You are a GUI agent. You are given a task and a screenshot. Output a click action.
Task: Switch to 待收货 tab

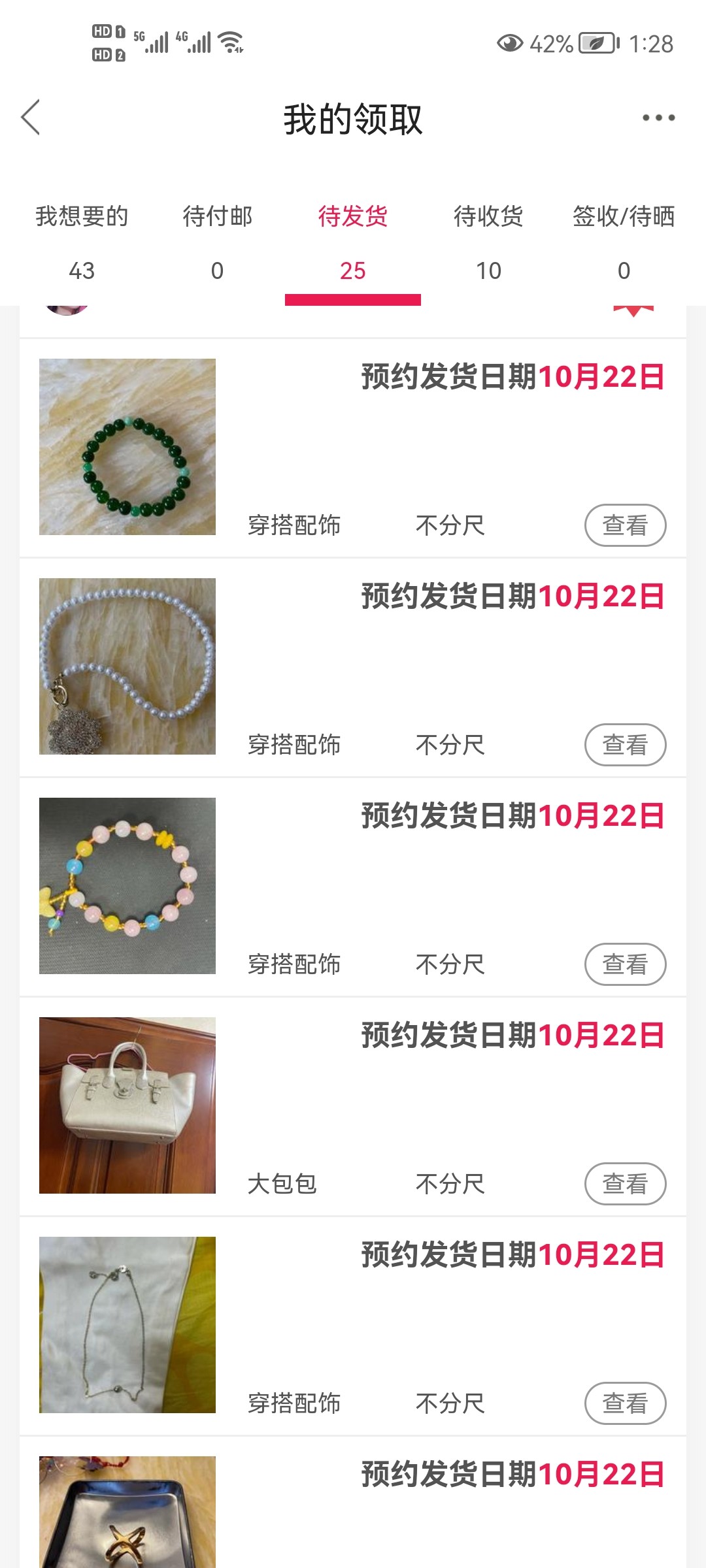pos(488,240)
